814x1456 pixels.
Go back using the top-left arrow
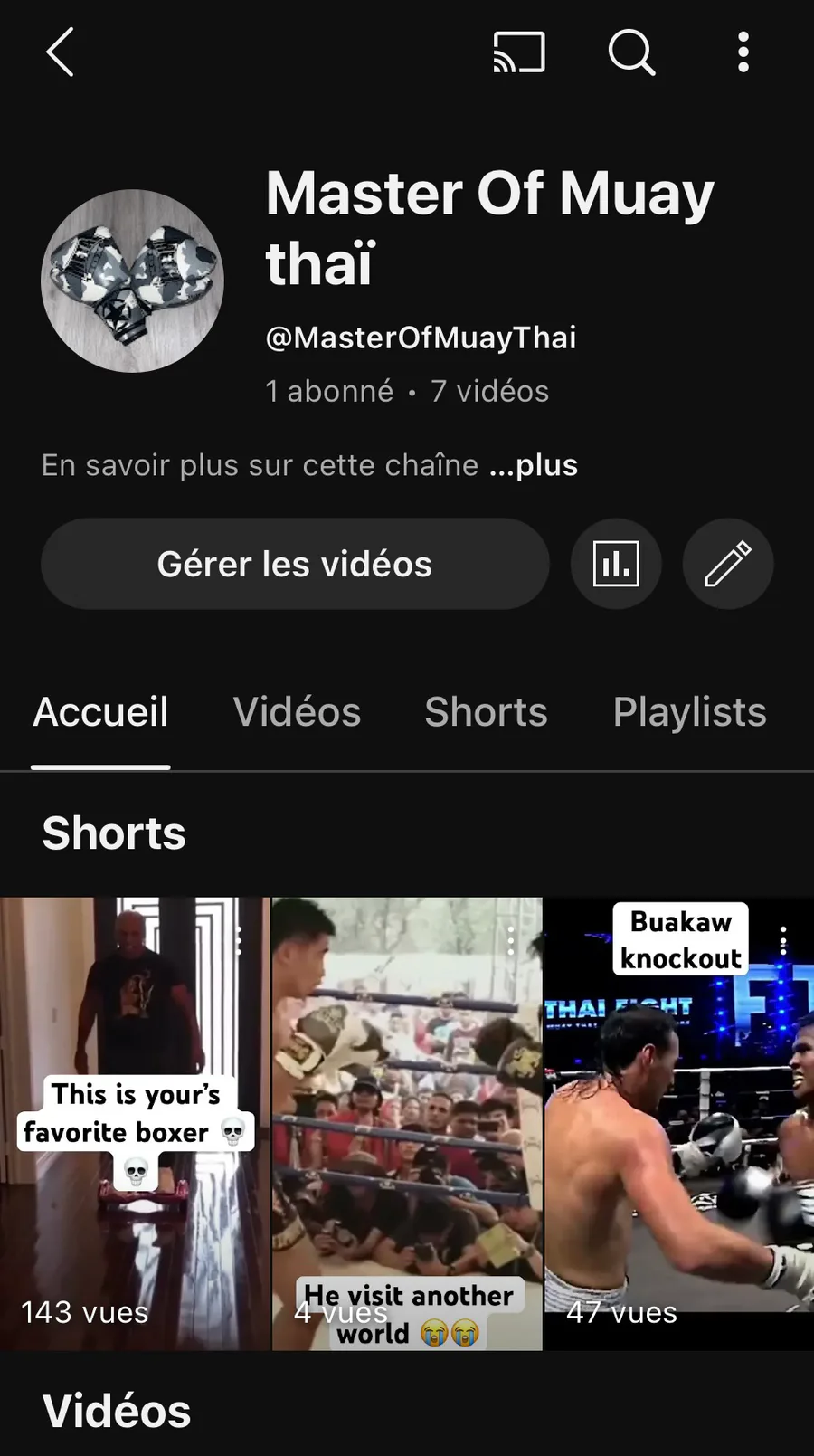[60, 52]
